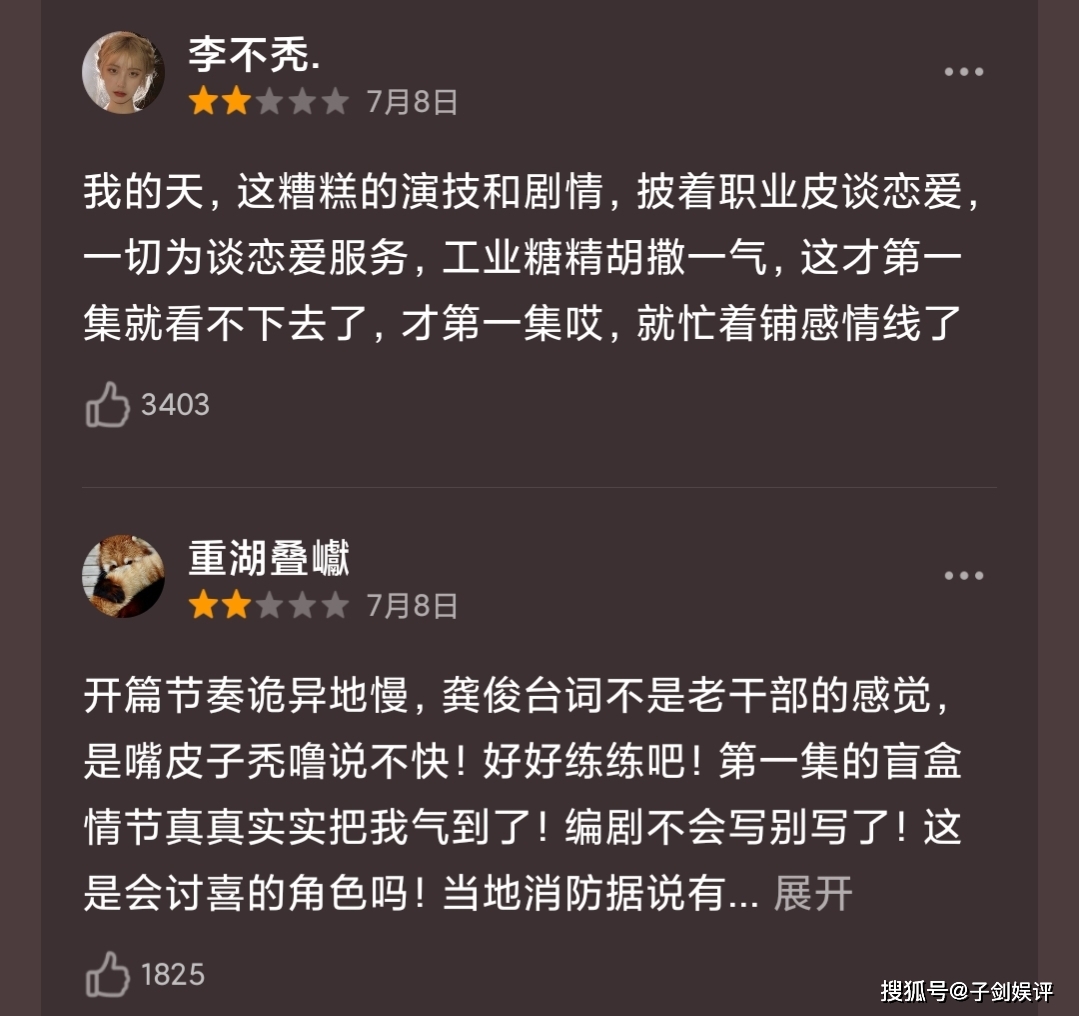Open overflow menu on 重湖叠巘's review

963,575
